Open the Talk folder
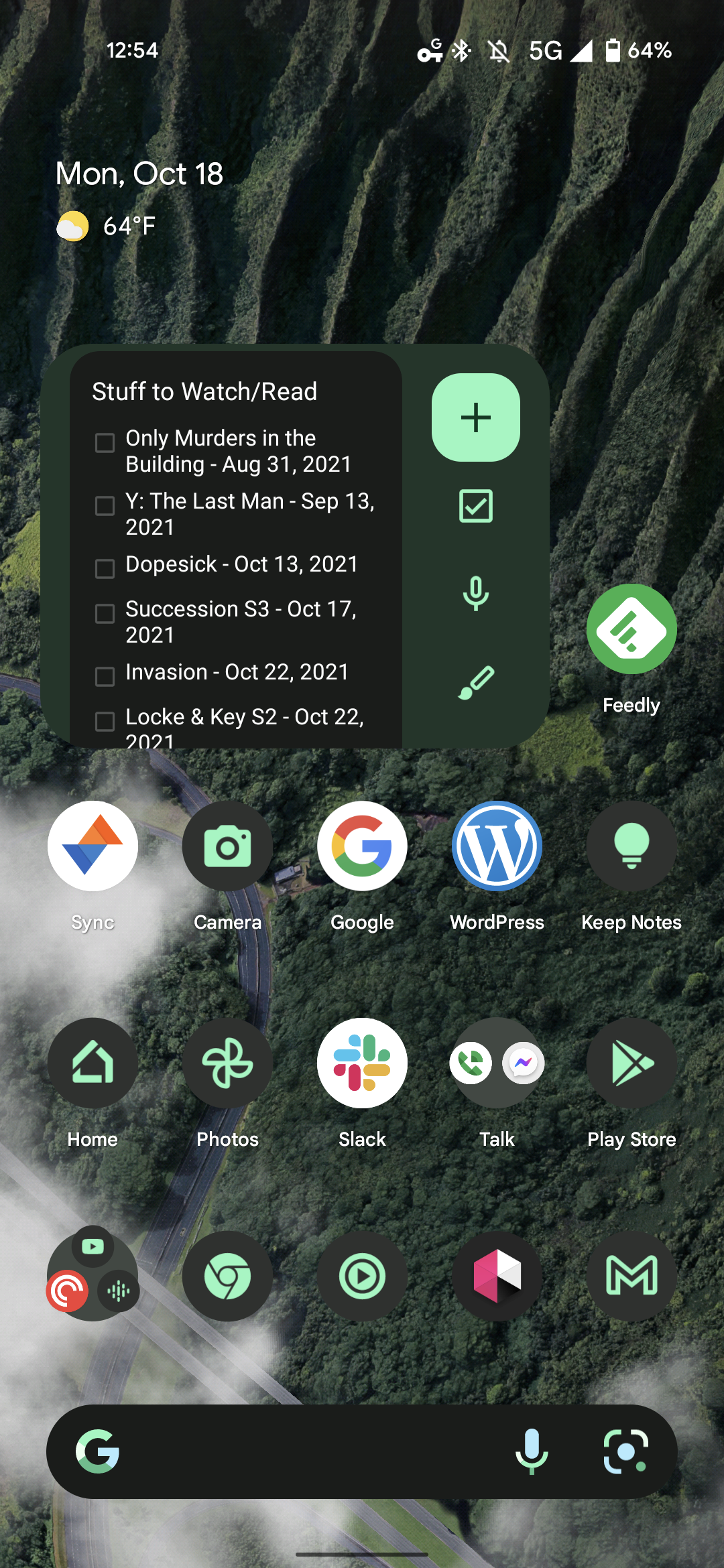The width and height of the screenshot is (724, 1568). (497, 1063)
